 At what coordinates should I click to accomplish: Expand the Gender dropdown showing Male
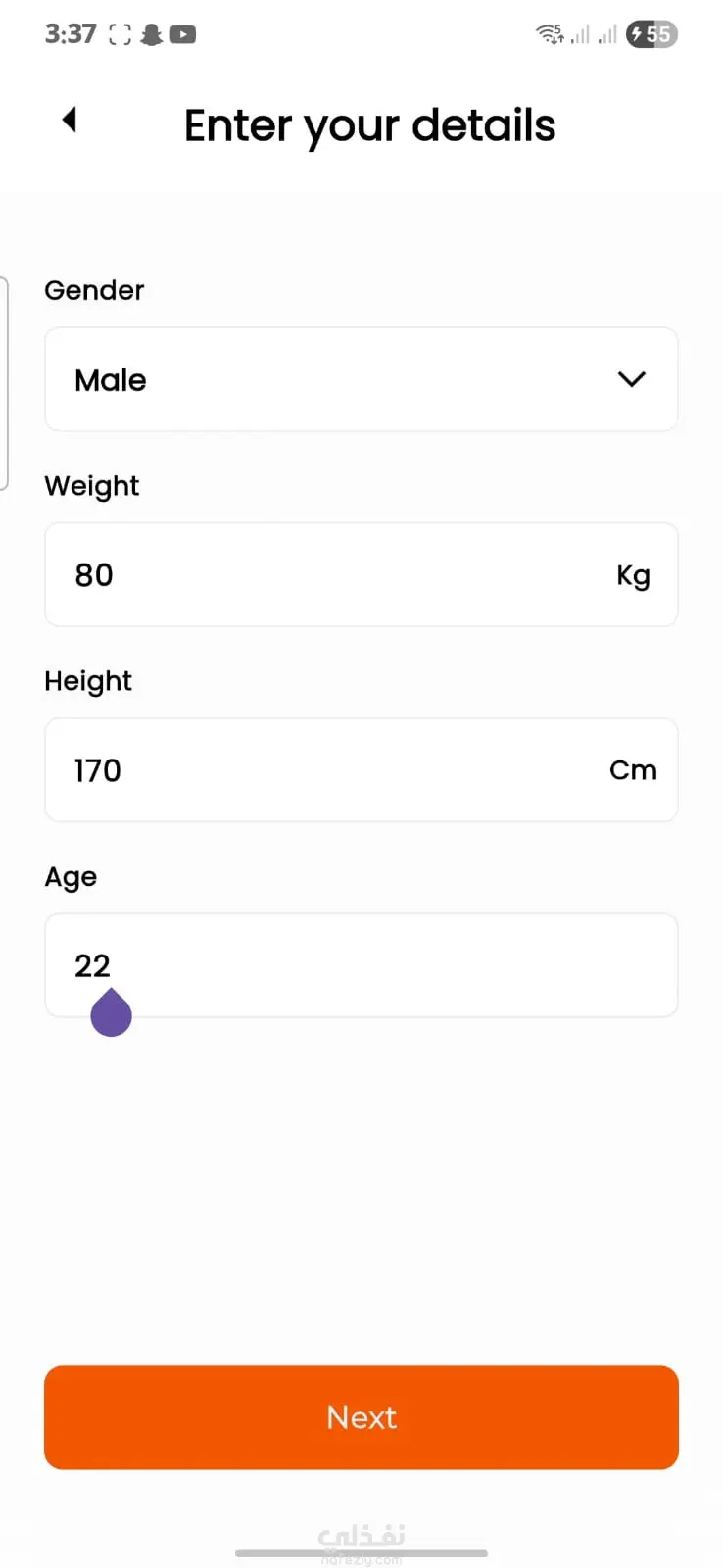click(361, 379)
